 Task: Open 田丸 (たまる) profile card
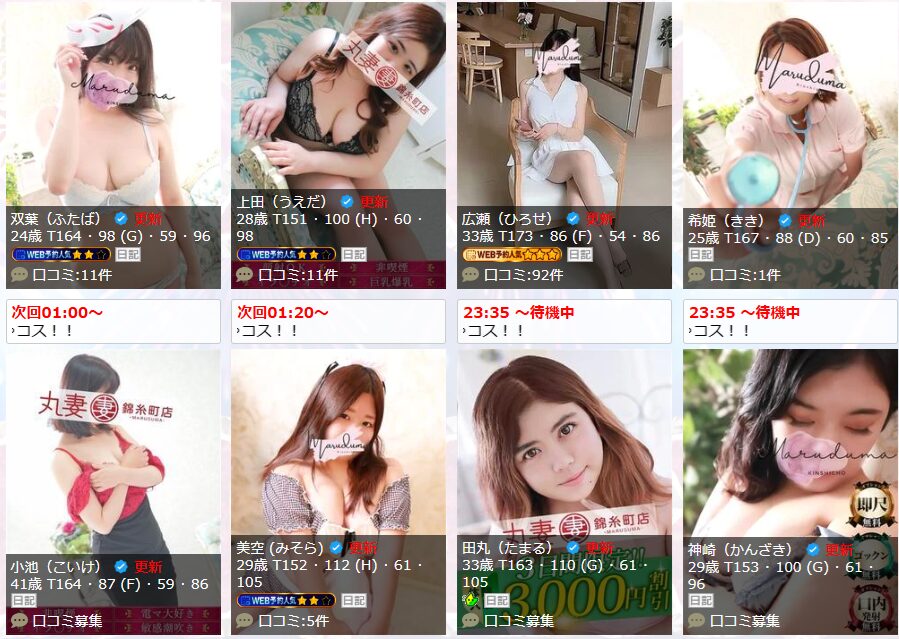click(x=564, y=450)
